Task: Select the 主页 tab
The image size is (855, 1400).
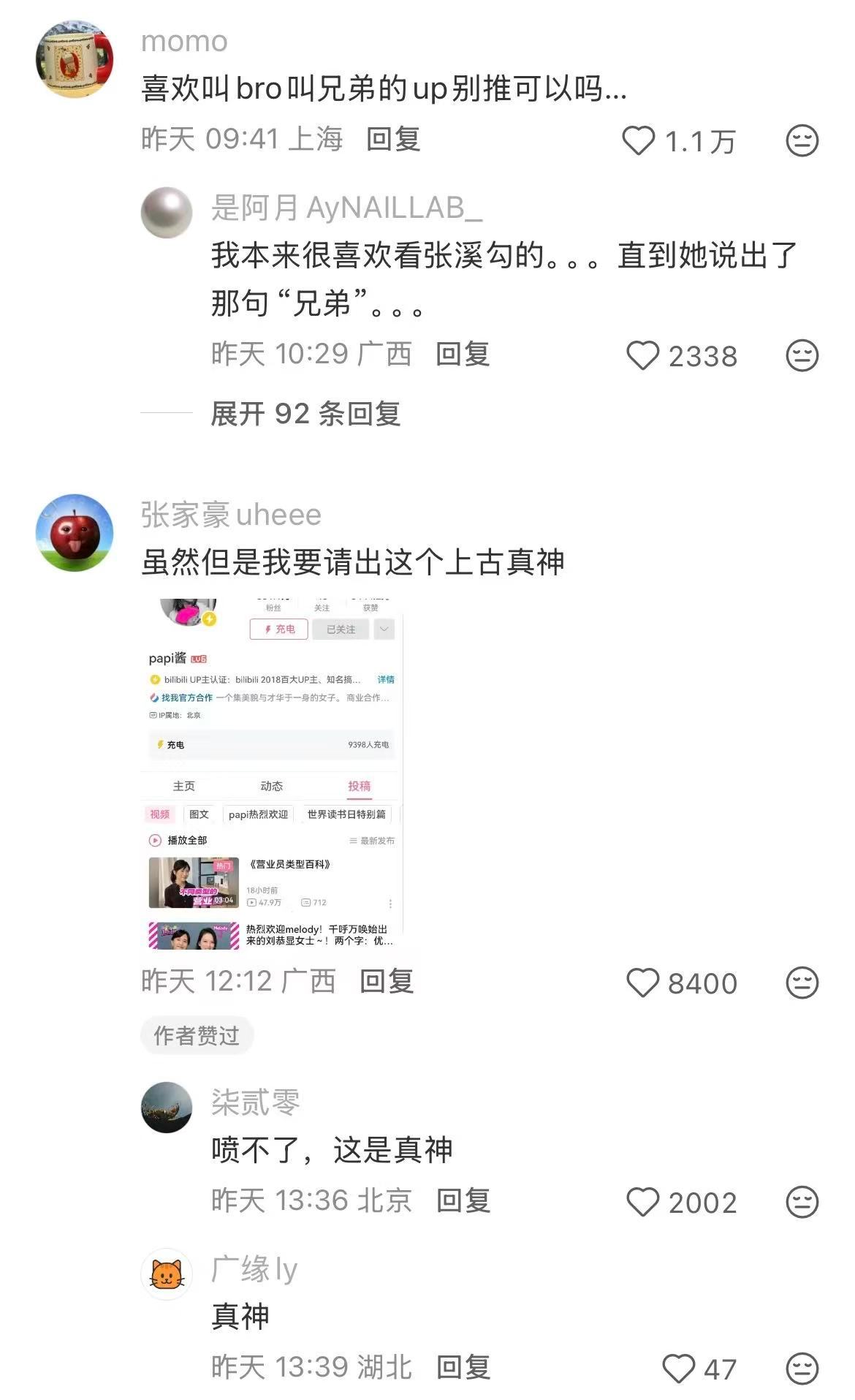Action: click(184, 786)
